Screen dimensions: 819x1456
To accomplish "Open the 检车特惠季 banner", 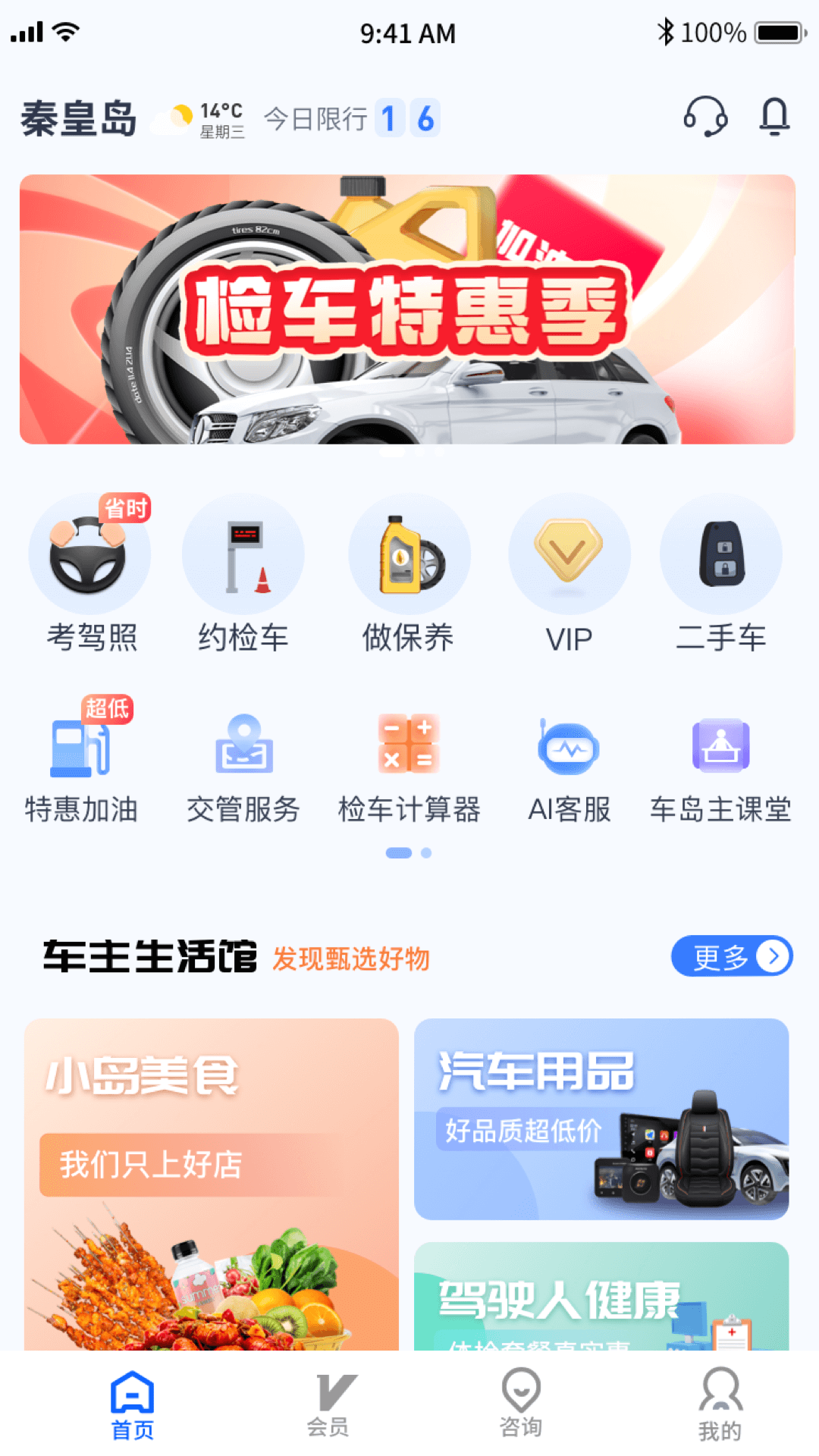I will pos(407,309).
